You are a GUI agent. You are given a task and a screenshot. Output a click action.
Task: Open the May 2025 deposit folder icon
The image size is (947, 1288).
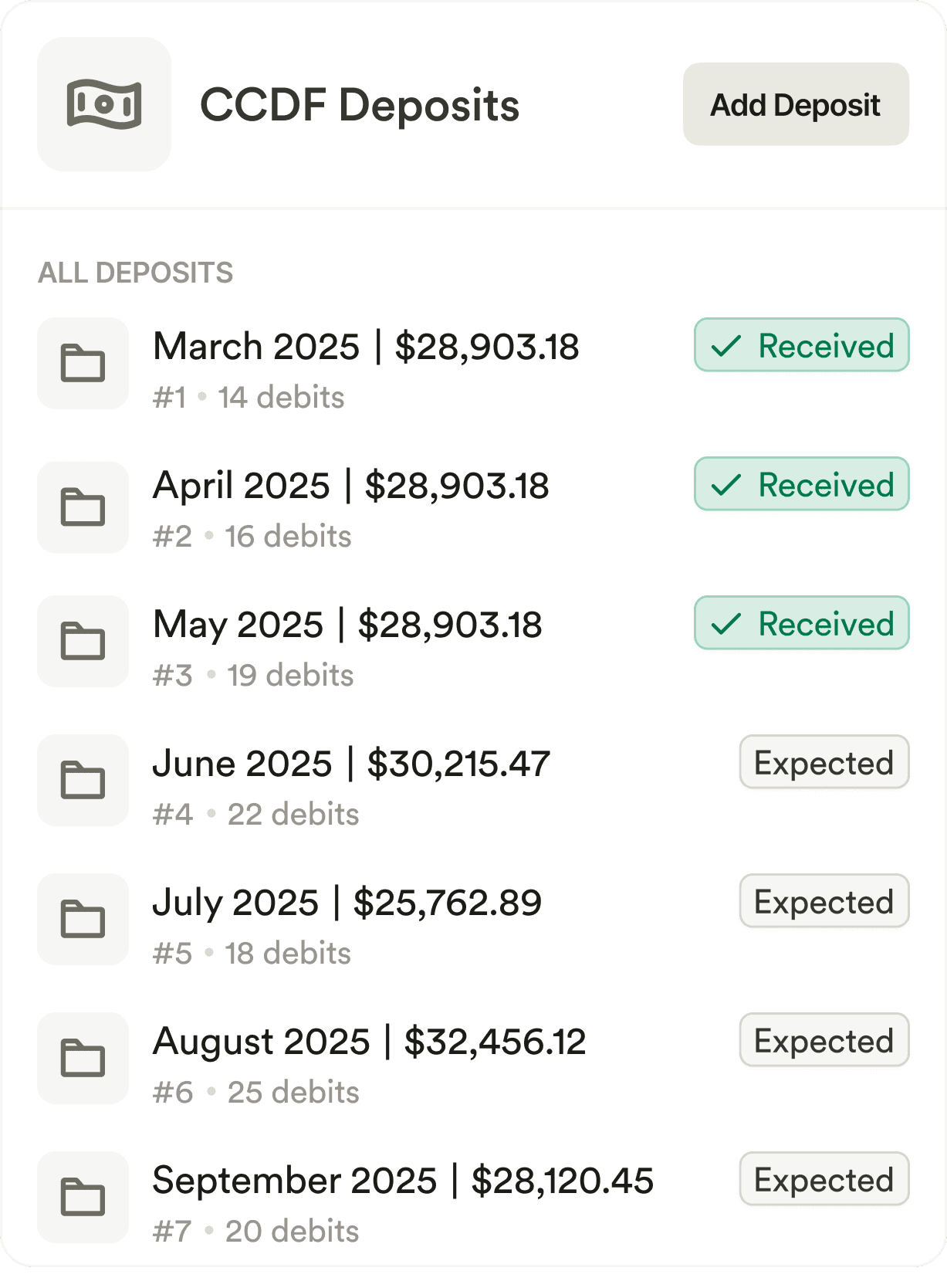tap(83, 642)
